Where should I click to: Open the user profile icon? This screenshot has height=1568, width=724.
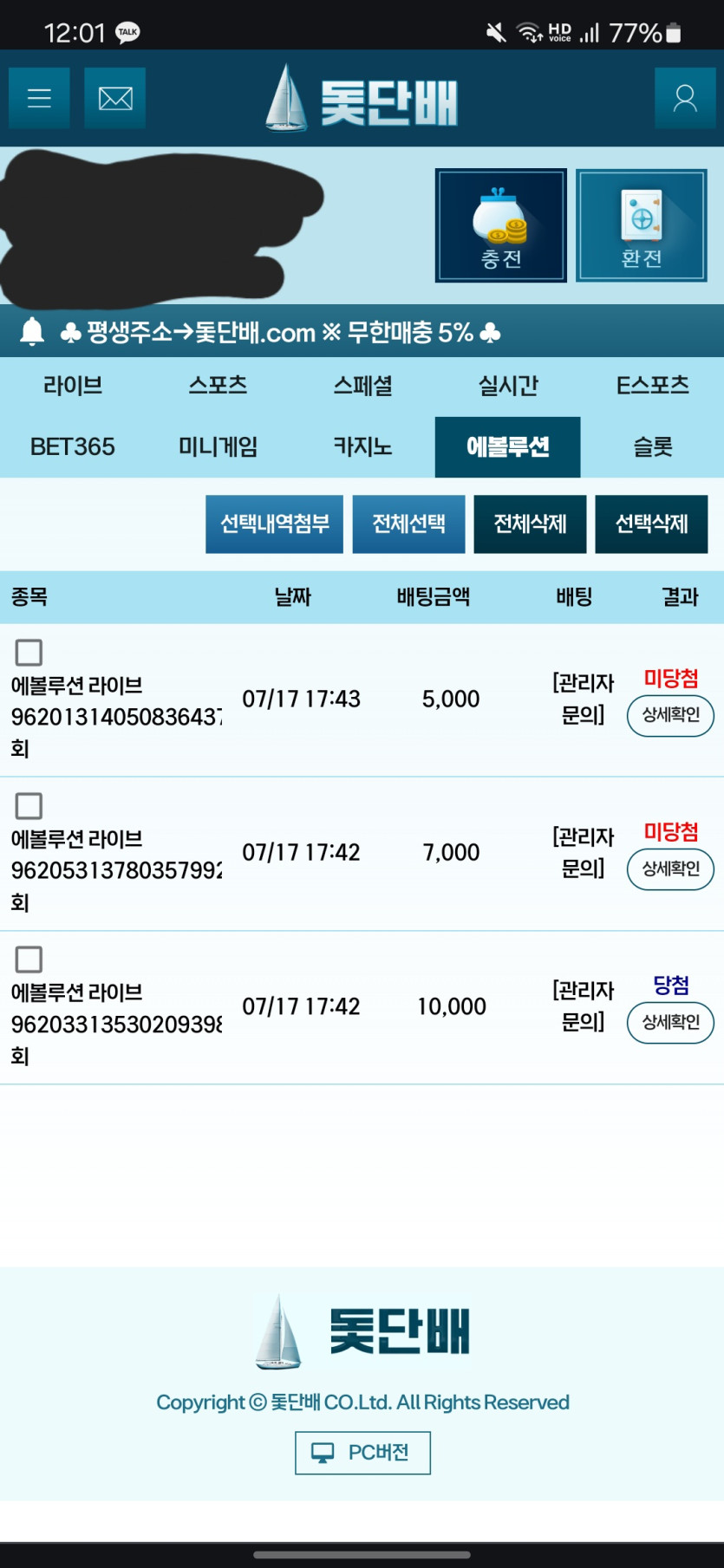tap(685, 98)
